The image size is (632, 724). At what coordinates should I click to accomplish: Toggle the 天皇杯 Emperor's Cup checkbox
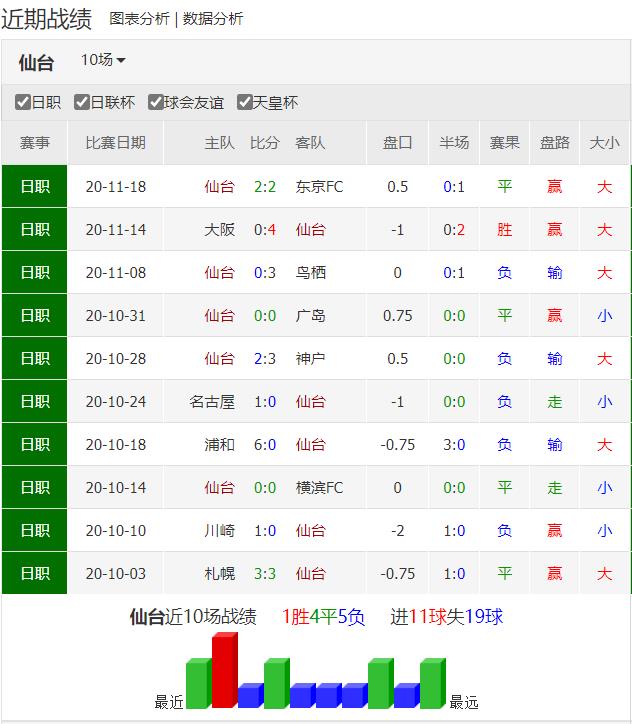click(x=244, y=102)
